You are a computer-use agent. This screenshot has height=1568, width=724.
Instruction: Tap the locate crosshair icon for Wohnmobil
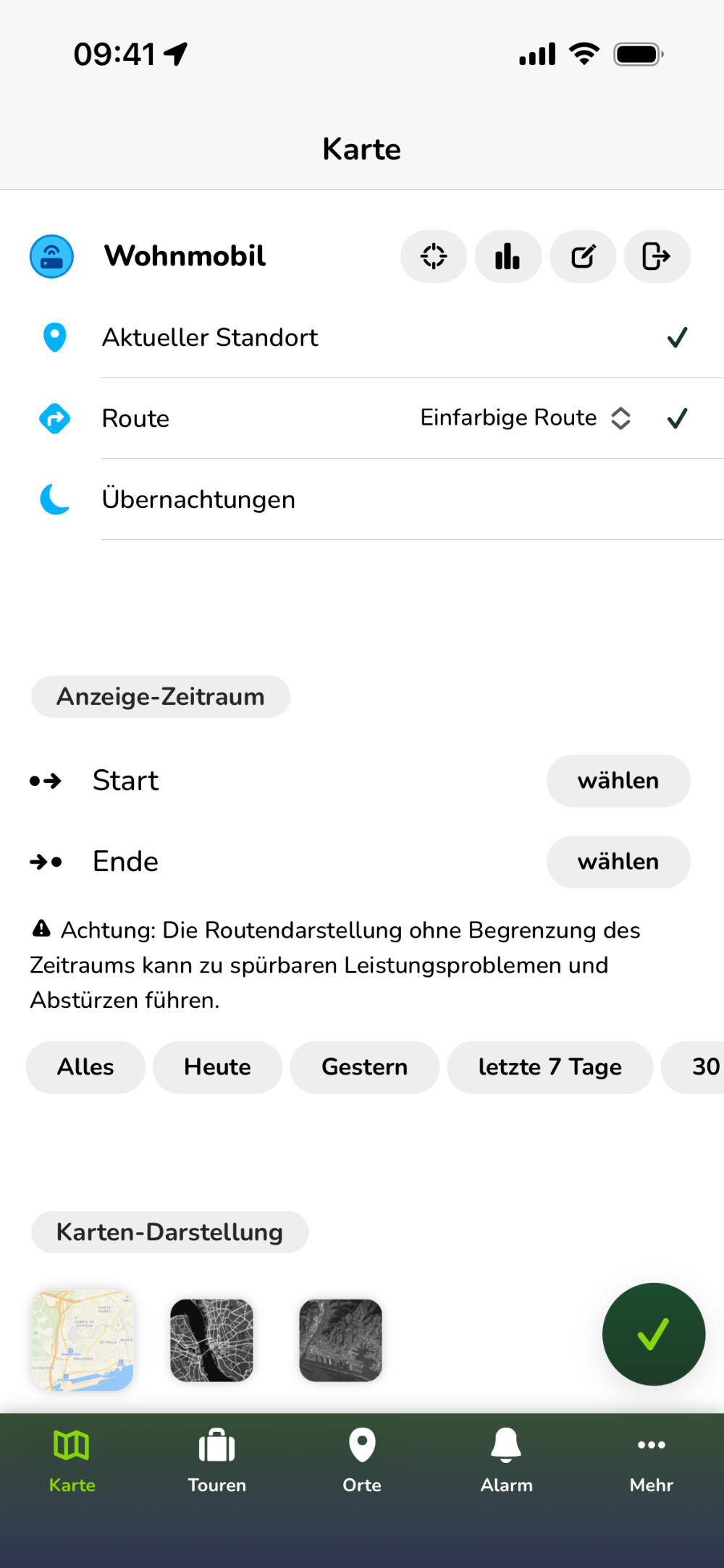click(x=434, y=256)
